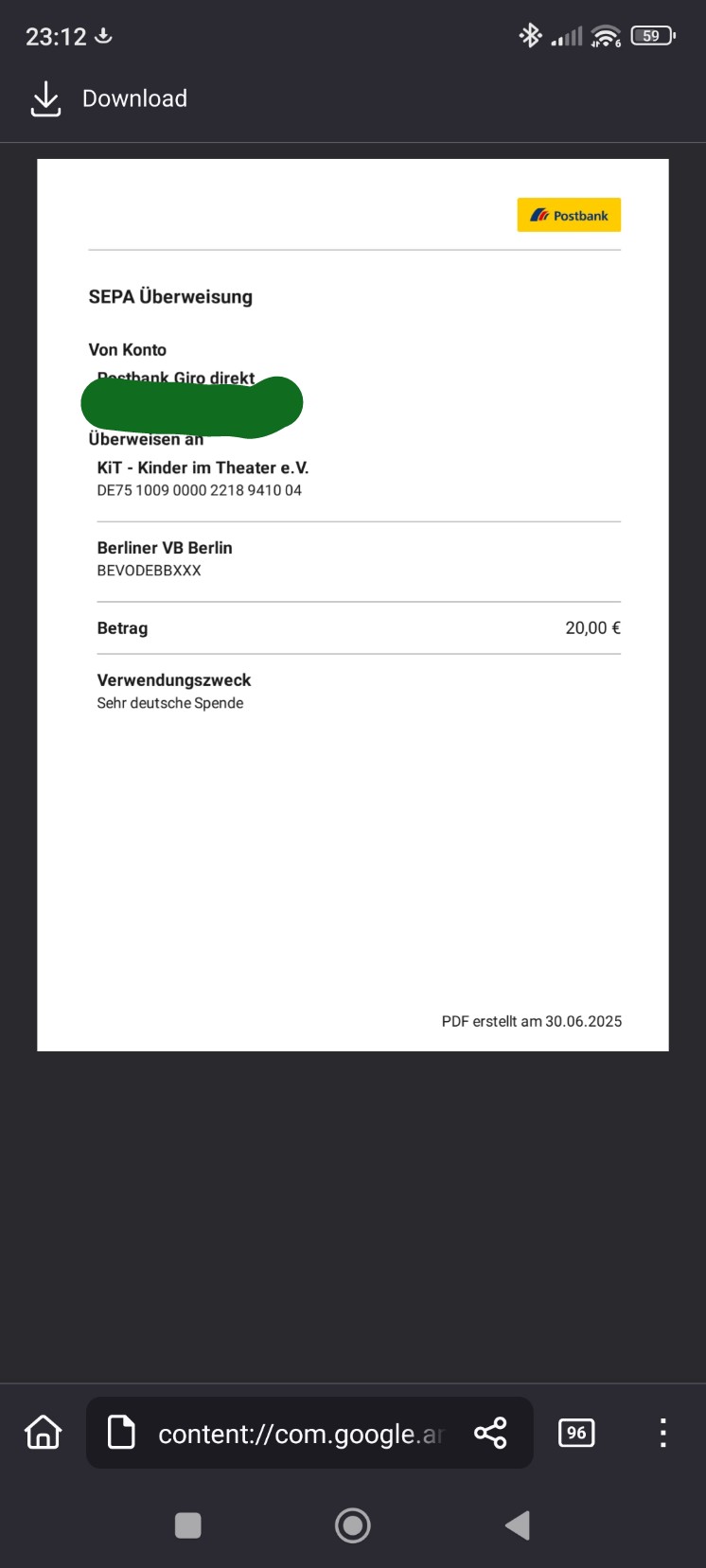Share this PDF document
This screenshot has height=1568, width=706.
pos(490,1433)
